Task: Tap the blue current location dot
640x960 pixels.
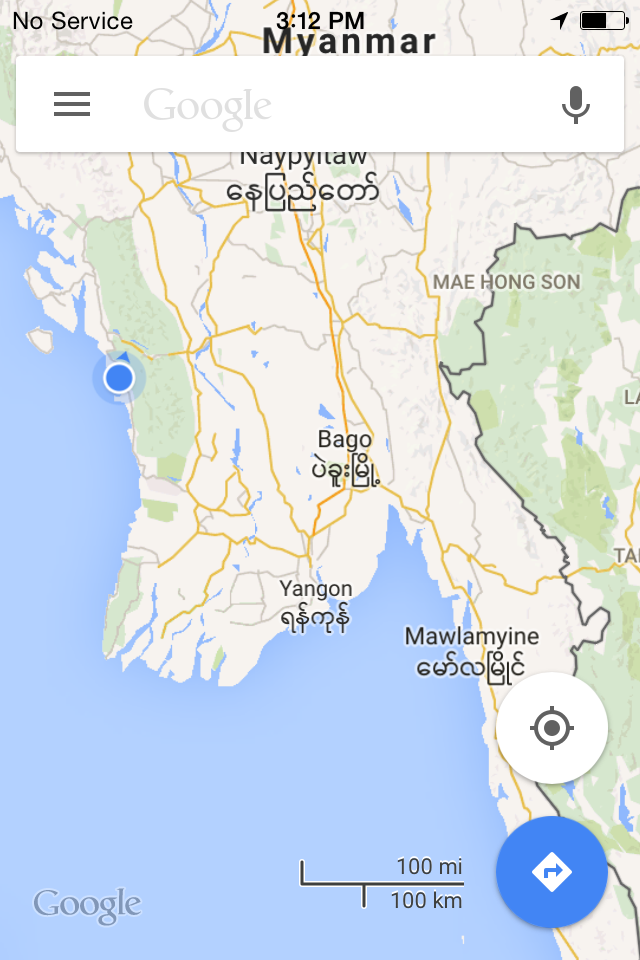Action: 119,378
